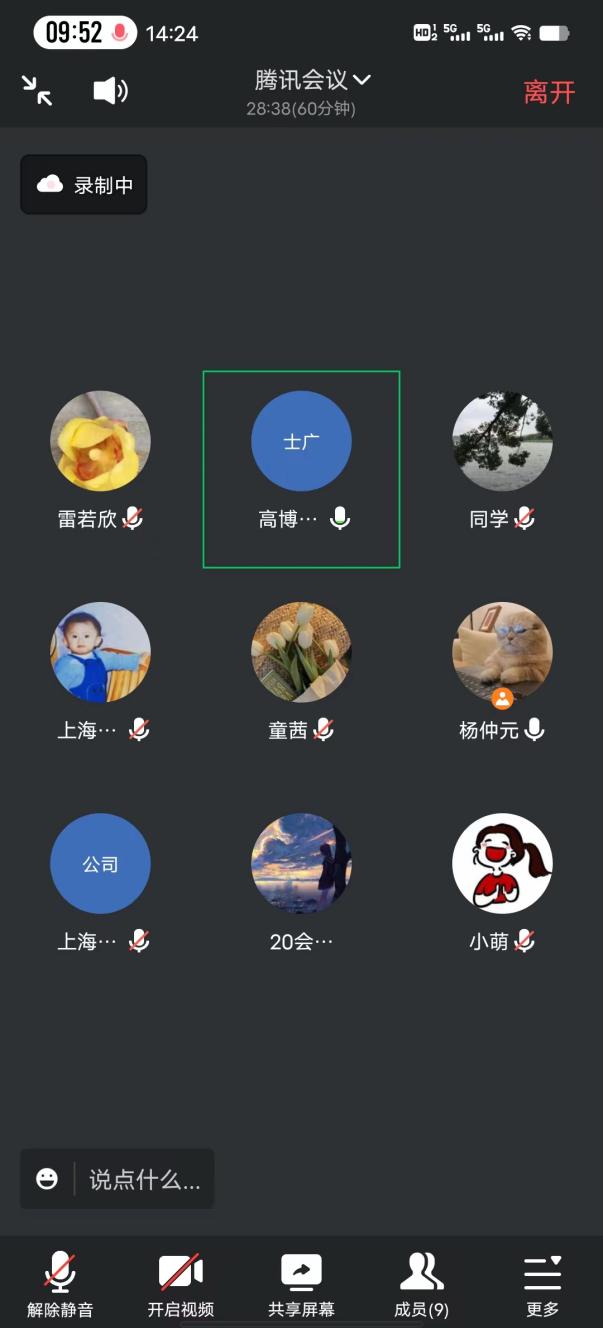Minimize the meeting window
The image size is (603, 1328).
coord(37,91)
